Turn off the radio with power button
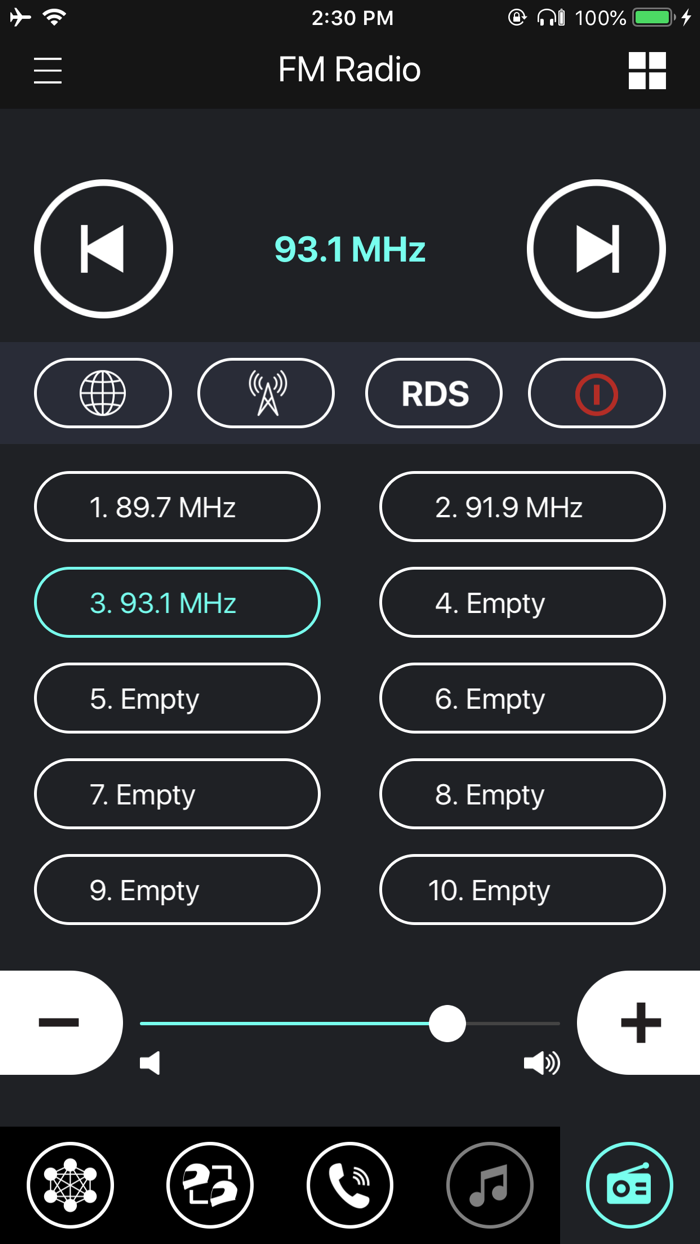Screen dimensions: 700x1244 coord(596,393)
